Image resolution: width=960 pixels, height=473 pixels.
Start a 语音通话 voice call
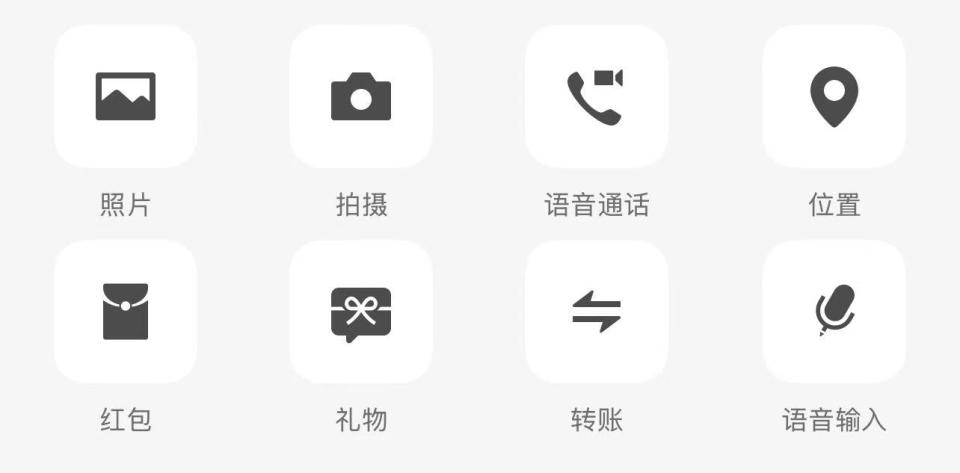[x=596, y=97]
